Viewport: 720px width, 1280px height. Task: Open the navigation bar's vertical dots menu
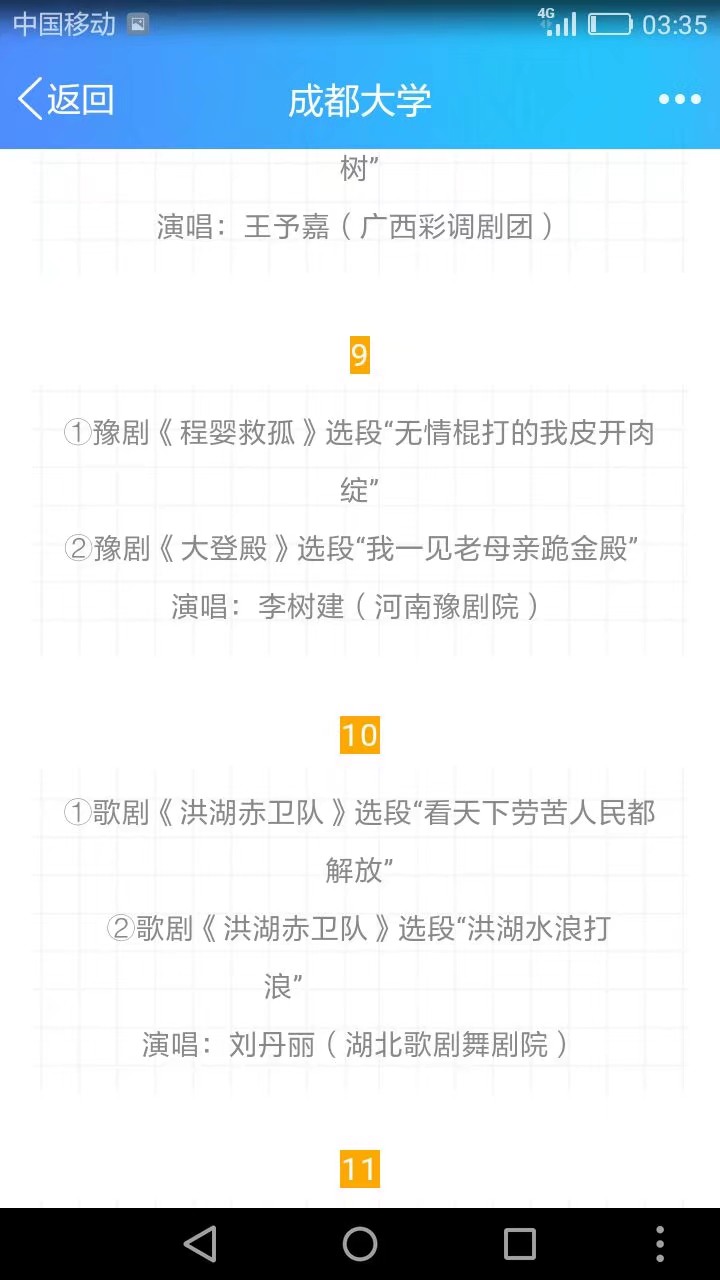[x=659, y=1244]
